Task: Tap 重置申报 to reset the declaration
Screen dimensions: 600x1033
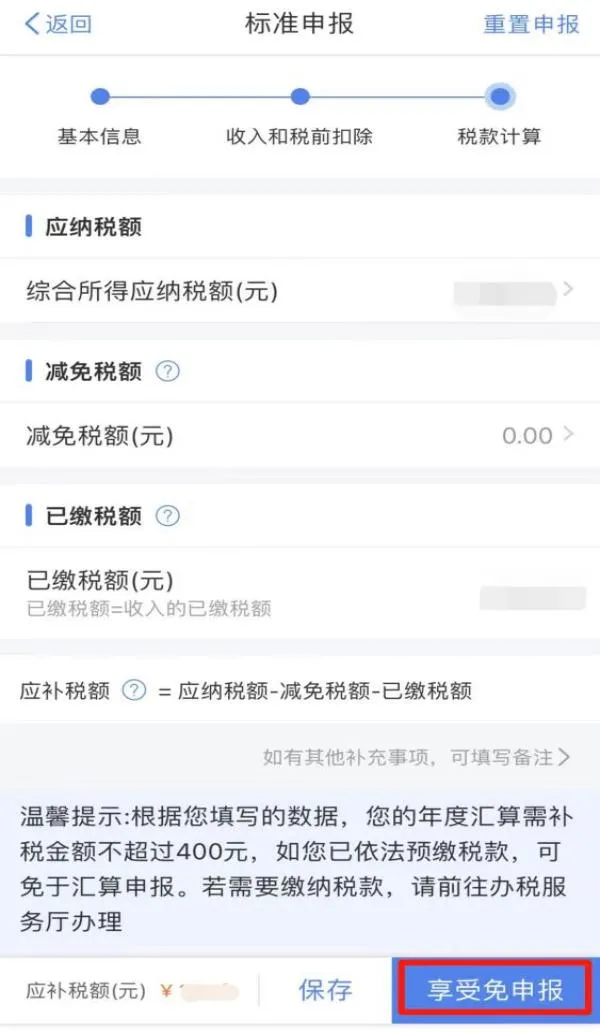Action: click(531, 25)
